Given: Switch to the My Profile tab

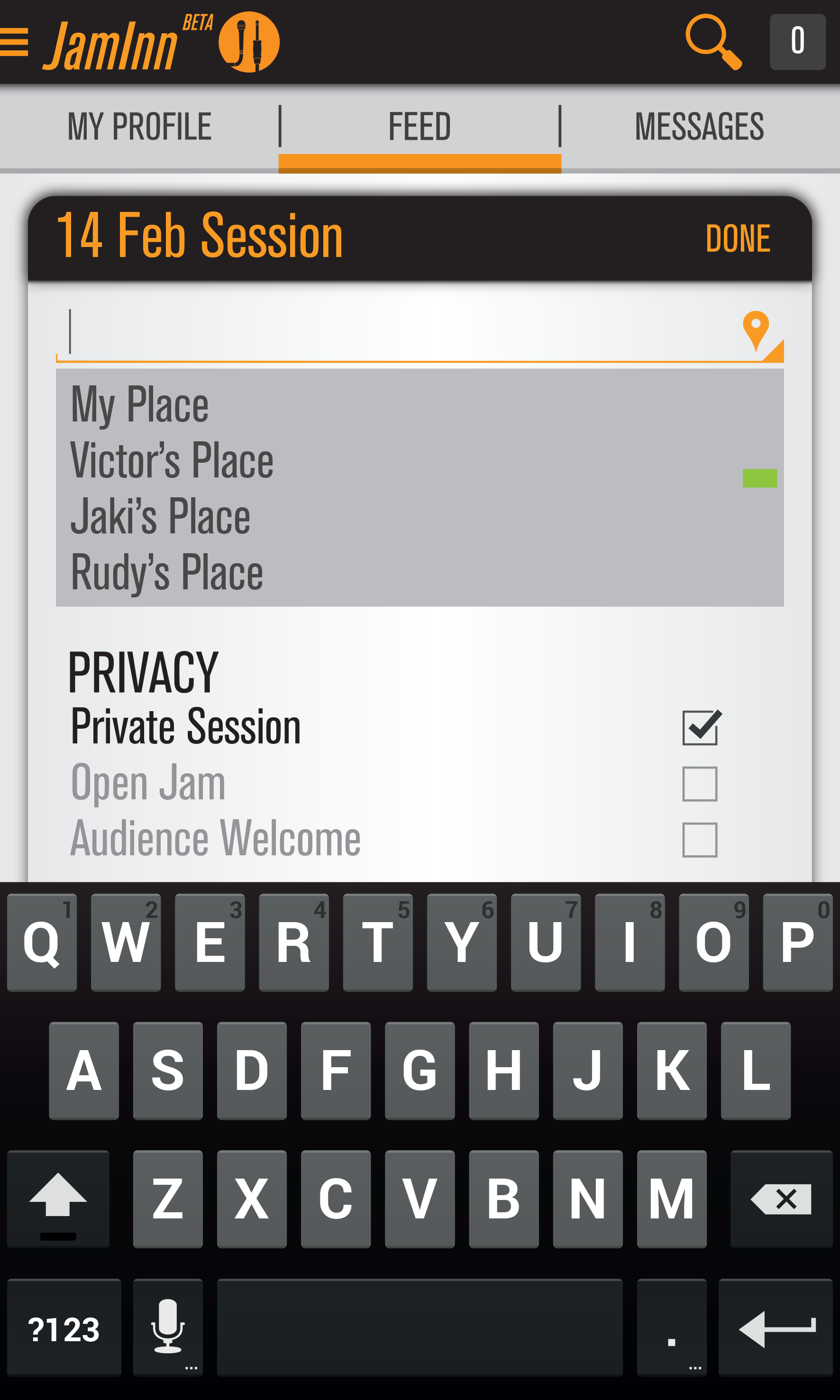Looking at the screenshot, I should click(139, 127).
